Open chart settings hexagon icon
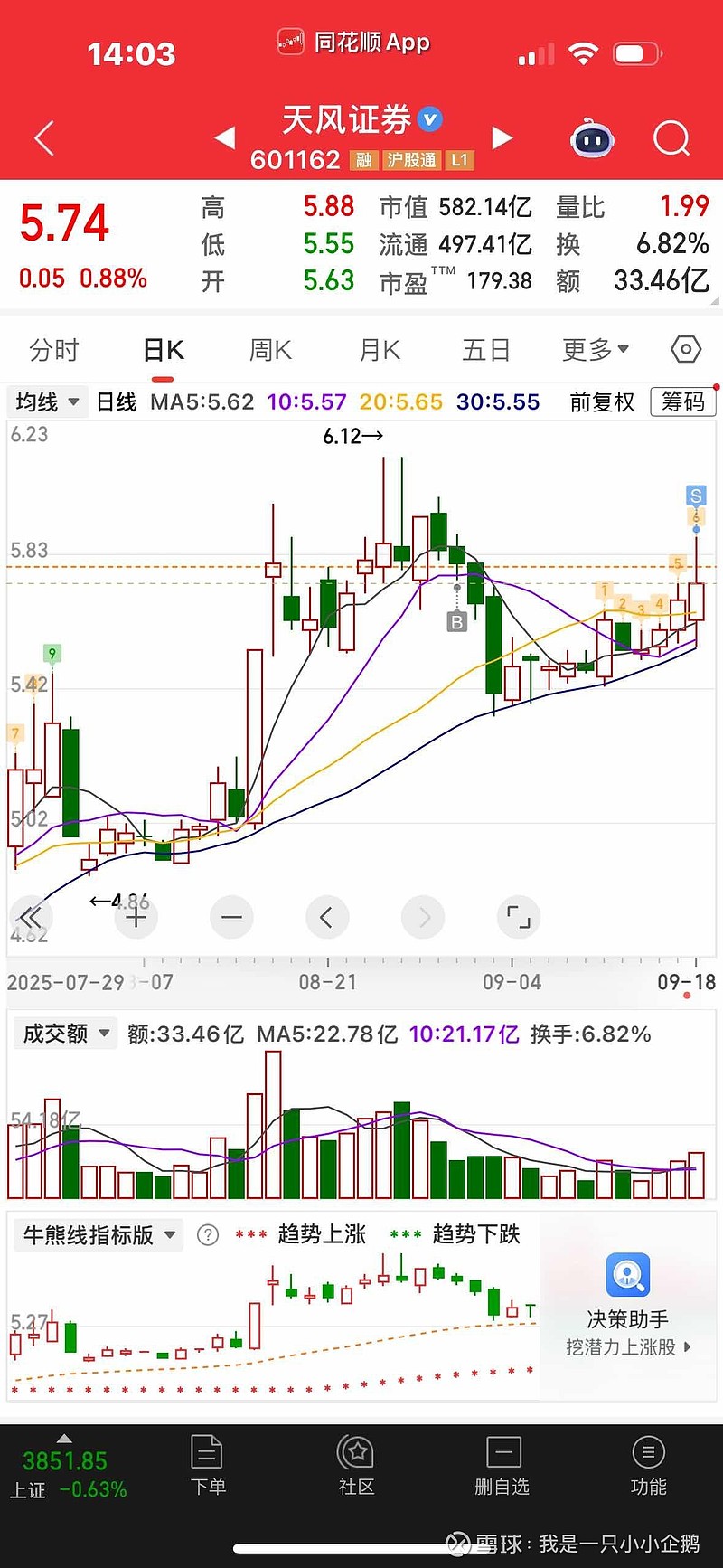Image resolution: width=723 pixels, height=1568 pixels. [686, 349]
